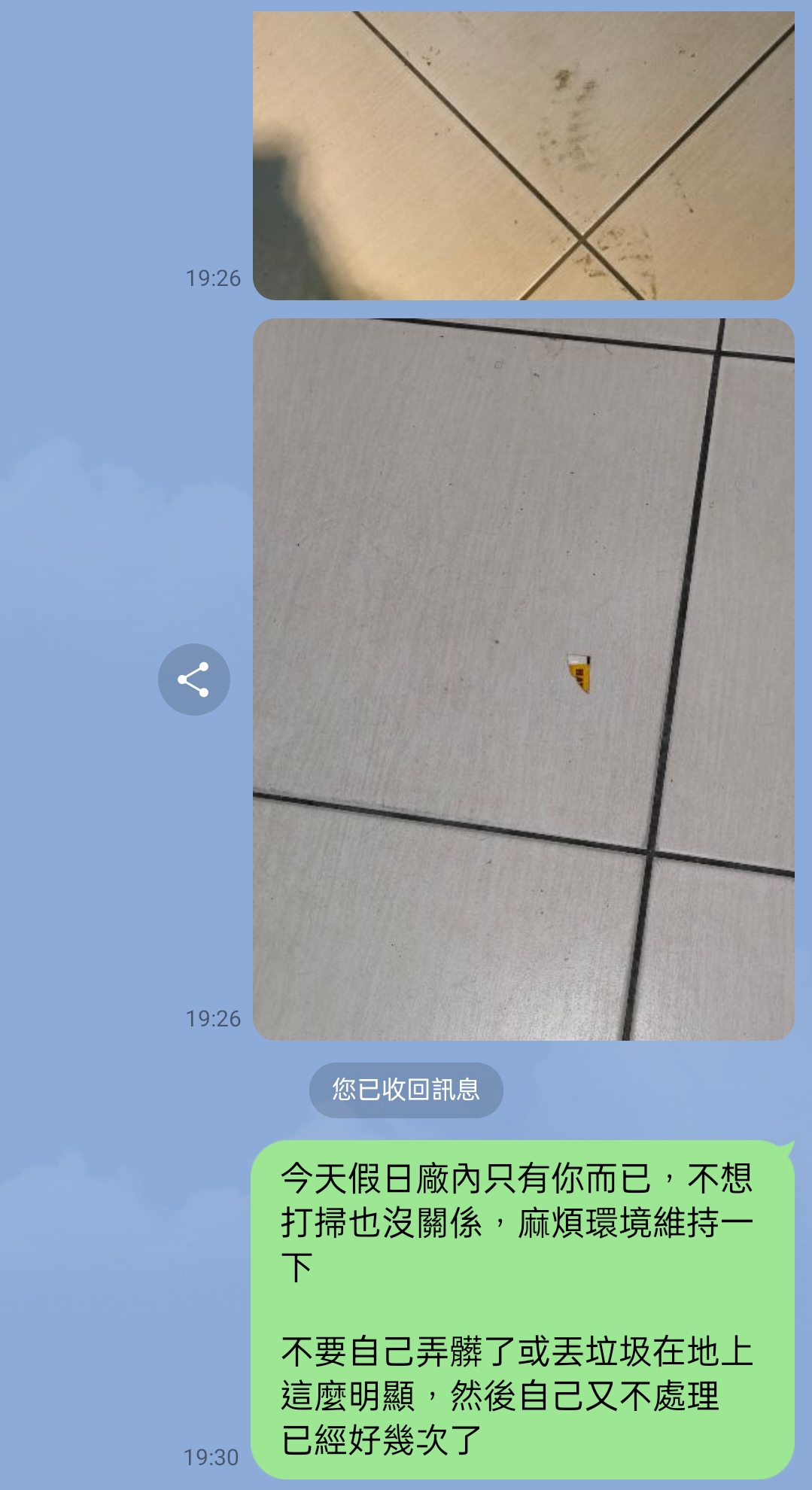Image resolution: width=812 pixels, height=1490 pixels.
Task: Share the gray floor tile photo
Action: point(193,679)
